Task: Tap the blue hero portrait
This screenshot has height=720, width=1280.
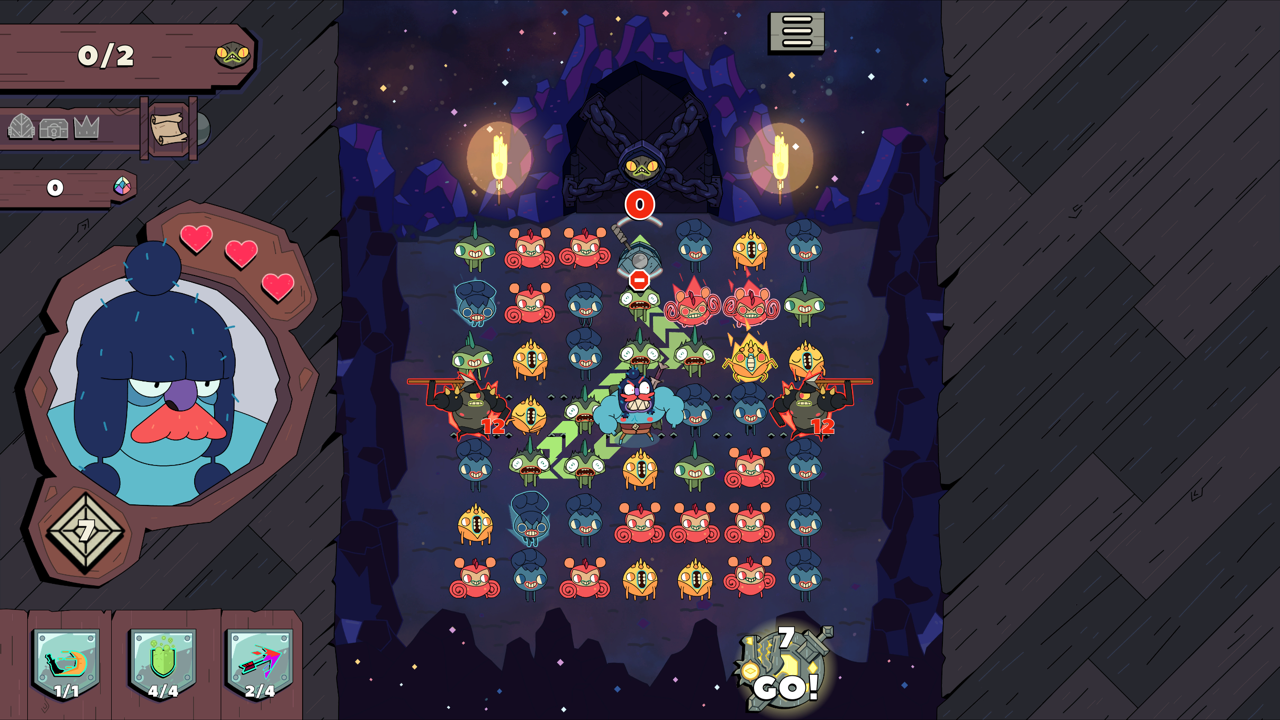Action: 160,380
